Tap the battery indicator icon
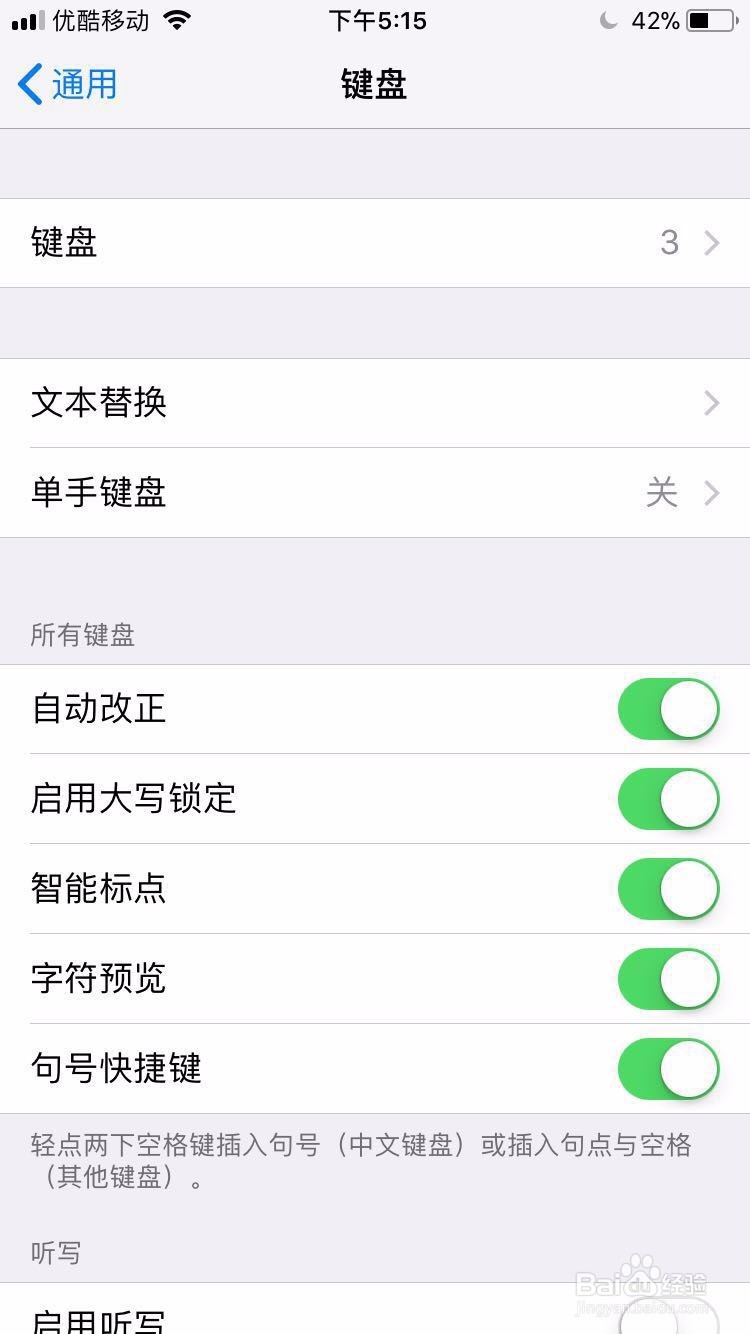Viewport: 750px width, 1334px height. [710, 19]
